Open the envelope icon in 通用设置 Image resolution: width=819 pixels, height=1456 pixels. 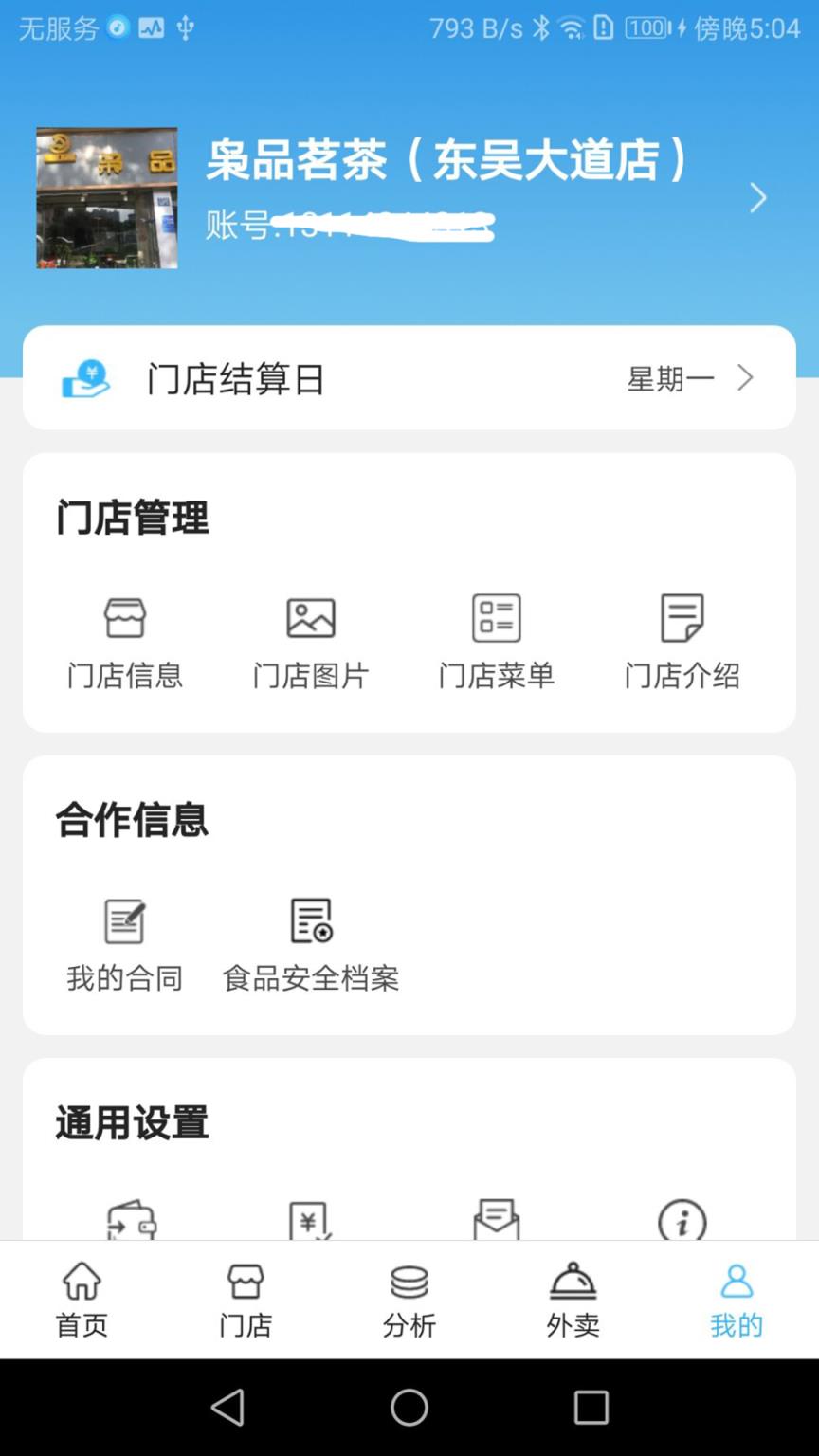[x=496, y=1223]
